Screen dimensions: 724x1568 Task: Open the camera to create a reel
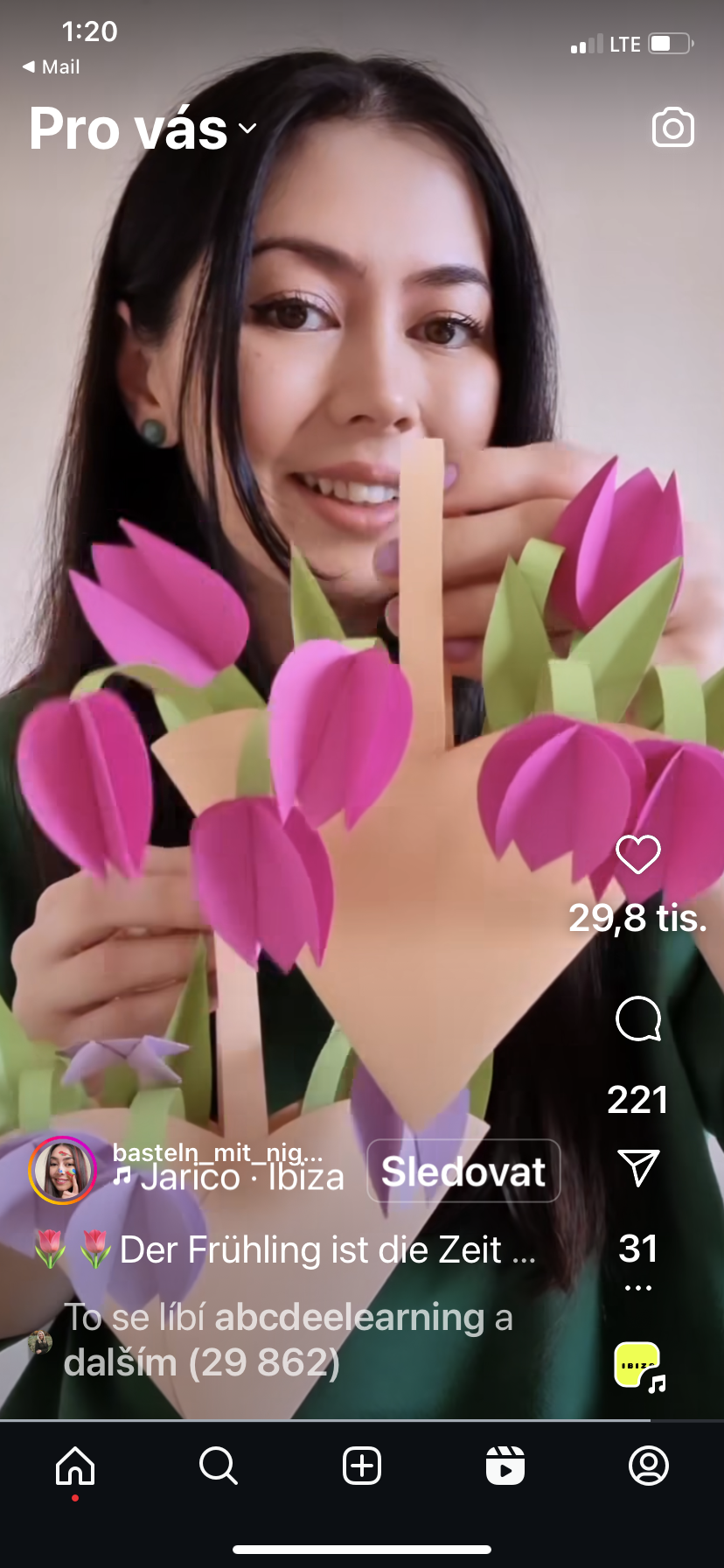click(x=672, y=129)
